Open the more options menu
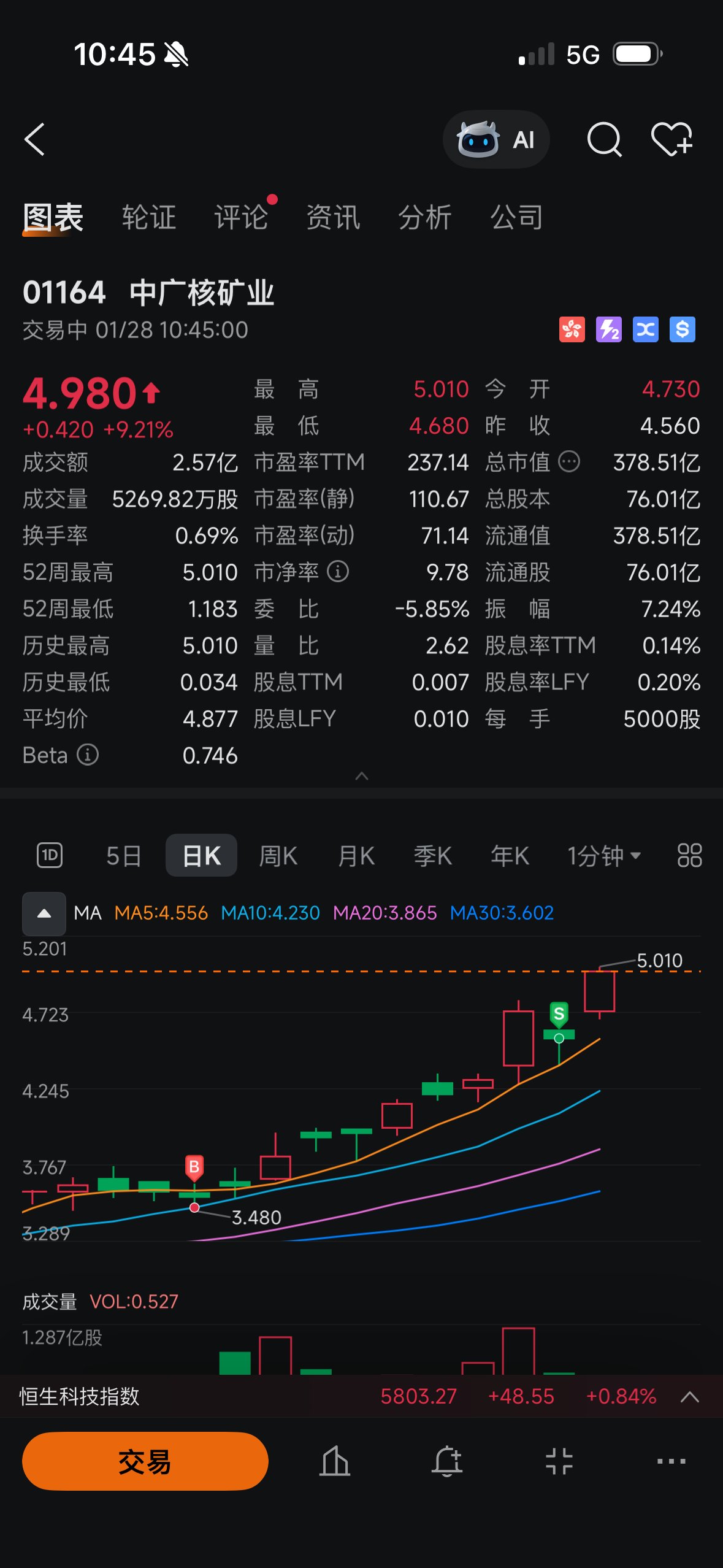 [x=671, y=1461]
